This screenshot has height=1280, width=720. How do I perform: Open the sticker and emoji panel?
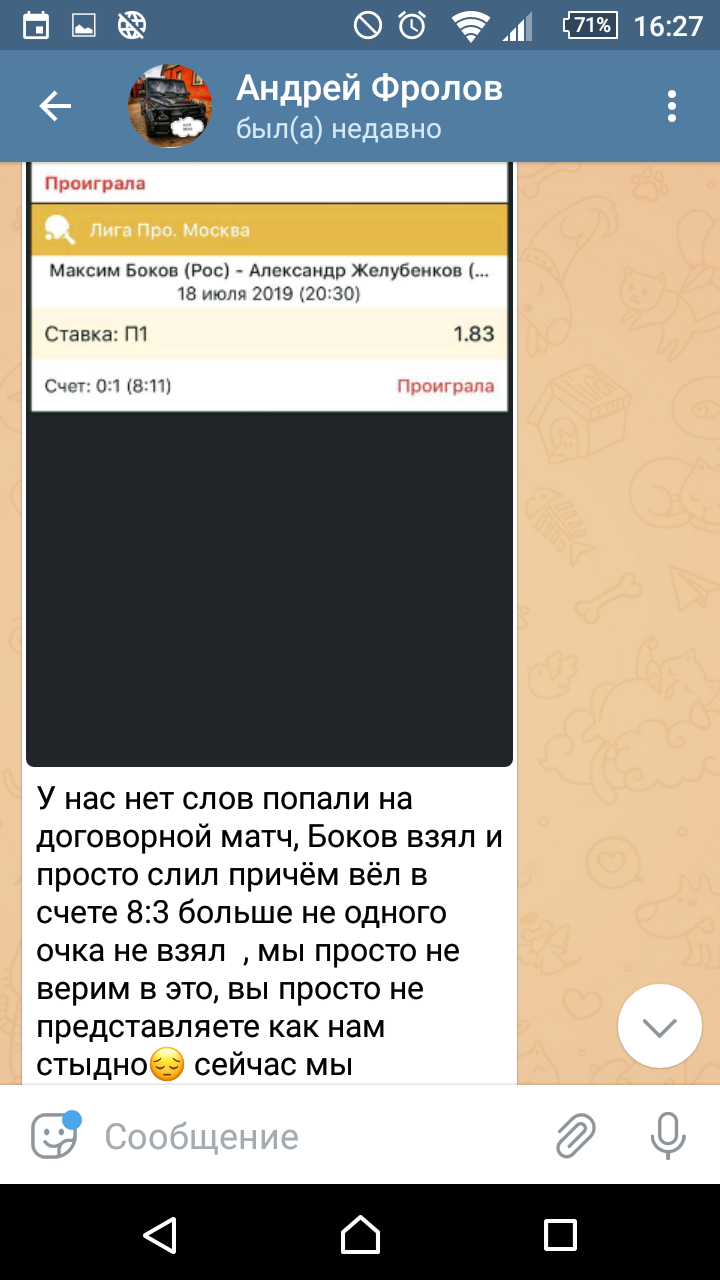pyautogui.click(x=55, y=1136)
